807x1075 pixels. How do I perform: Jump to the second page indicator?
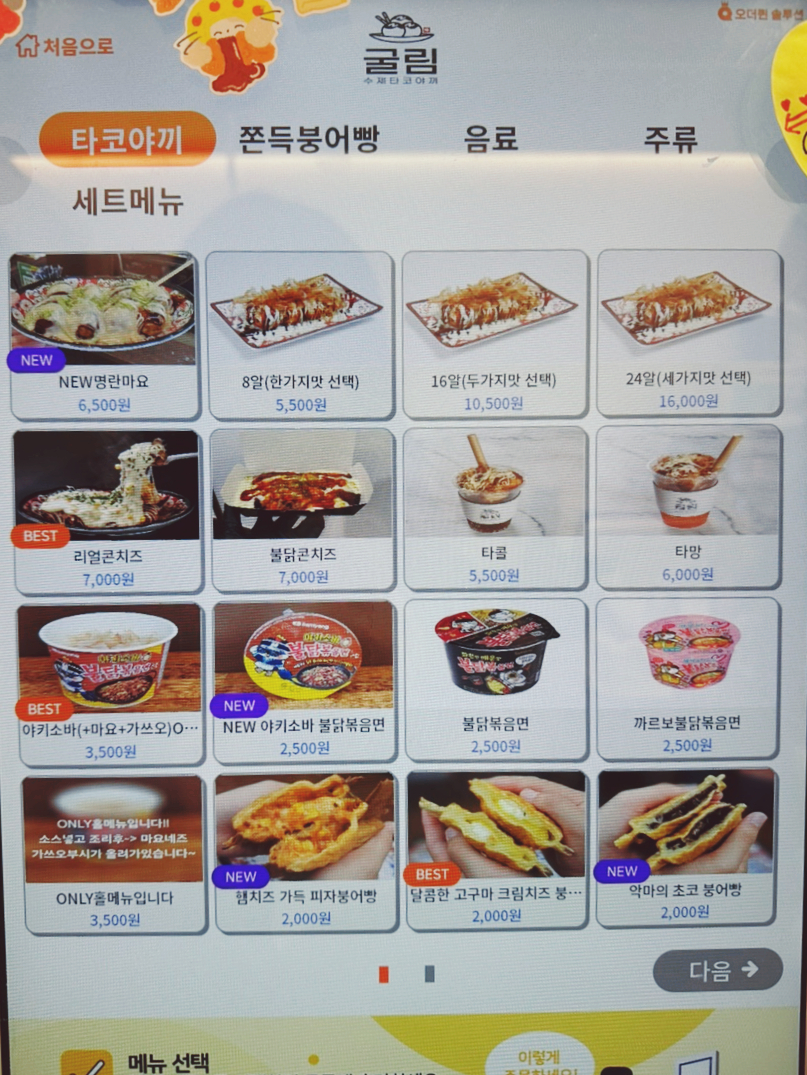point(429,974)
